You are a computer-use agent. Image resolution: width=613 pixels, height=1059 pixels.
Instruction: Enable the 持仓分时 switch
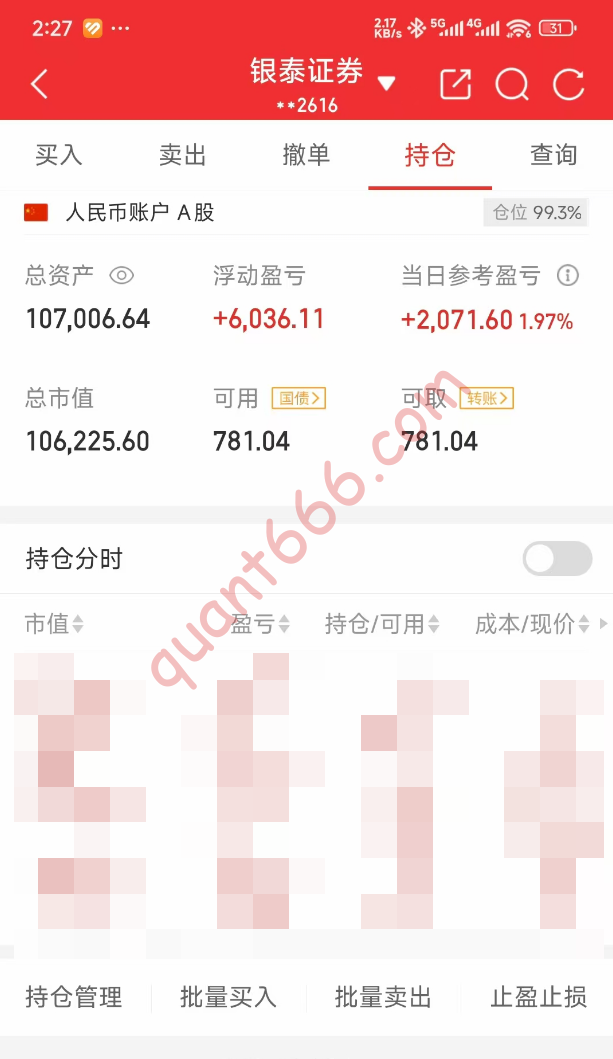pos(558,559)
